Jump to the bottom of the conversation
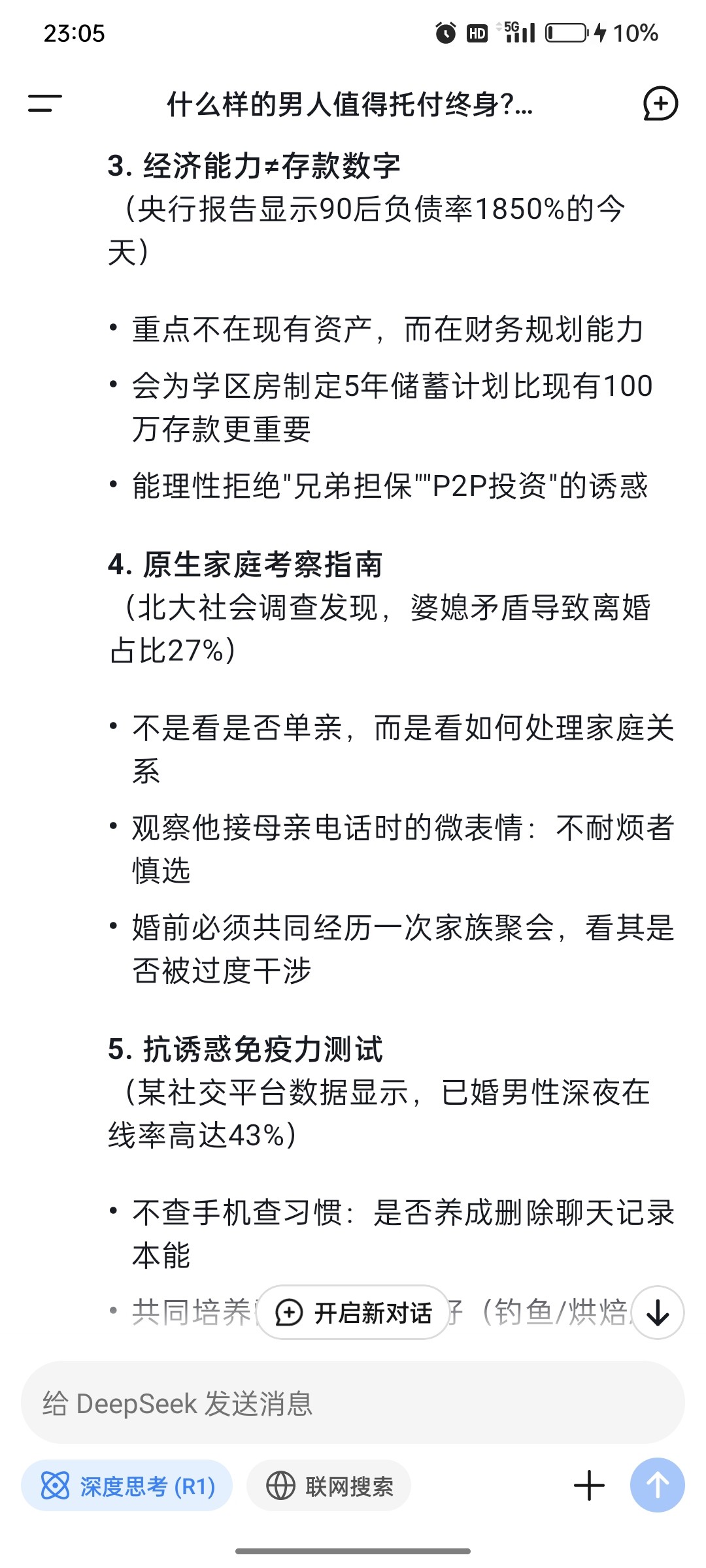Image resolution: width=706 pixels, height=1568 pixels. 658,1313
